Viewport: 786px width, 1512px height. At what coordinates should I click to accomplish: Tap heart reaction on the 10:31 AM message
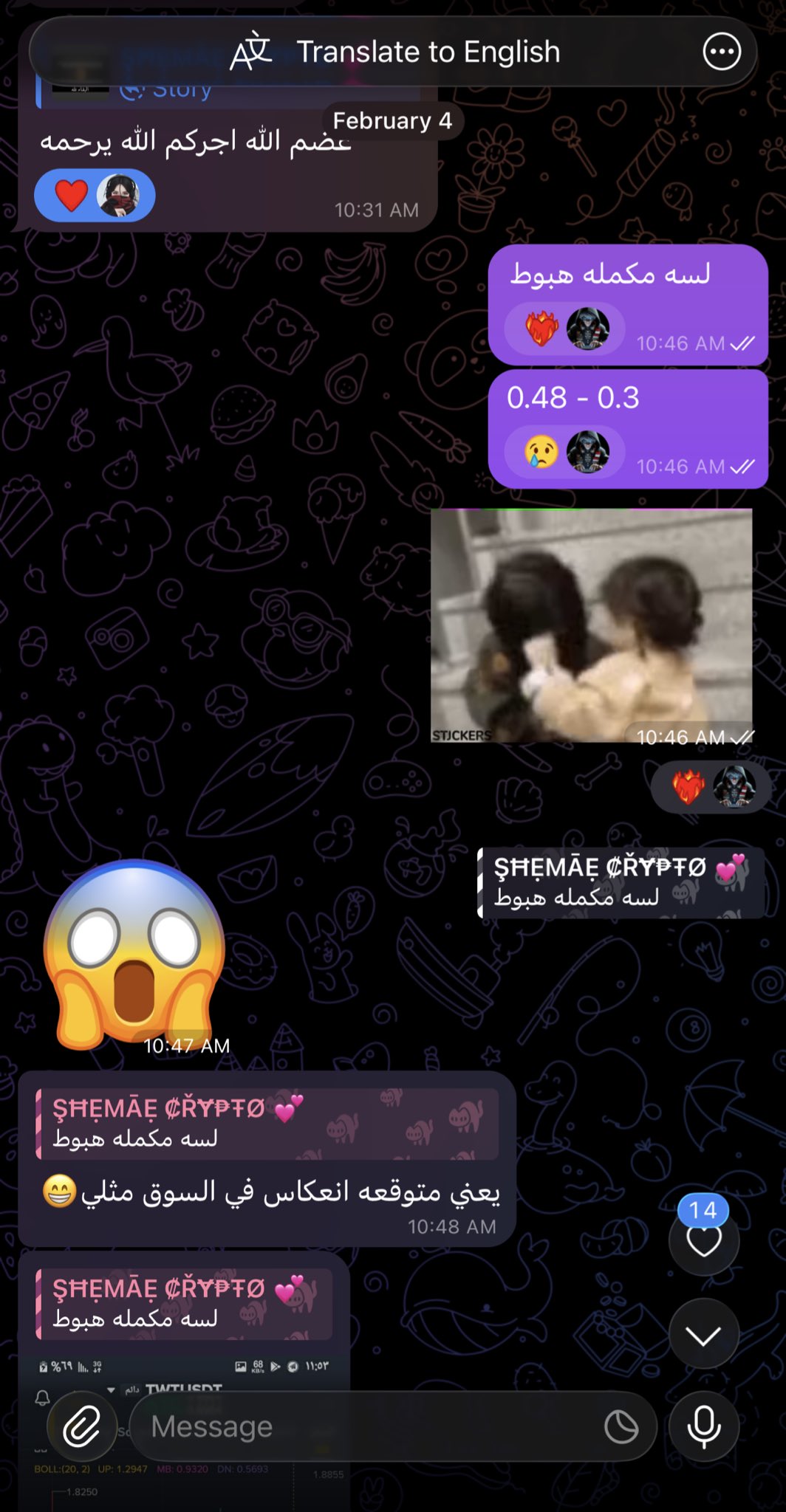tap(72, 196)
